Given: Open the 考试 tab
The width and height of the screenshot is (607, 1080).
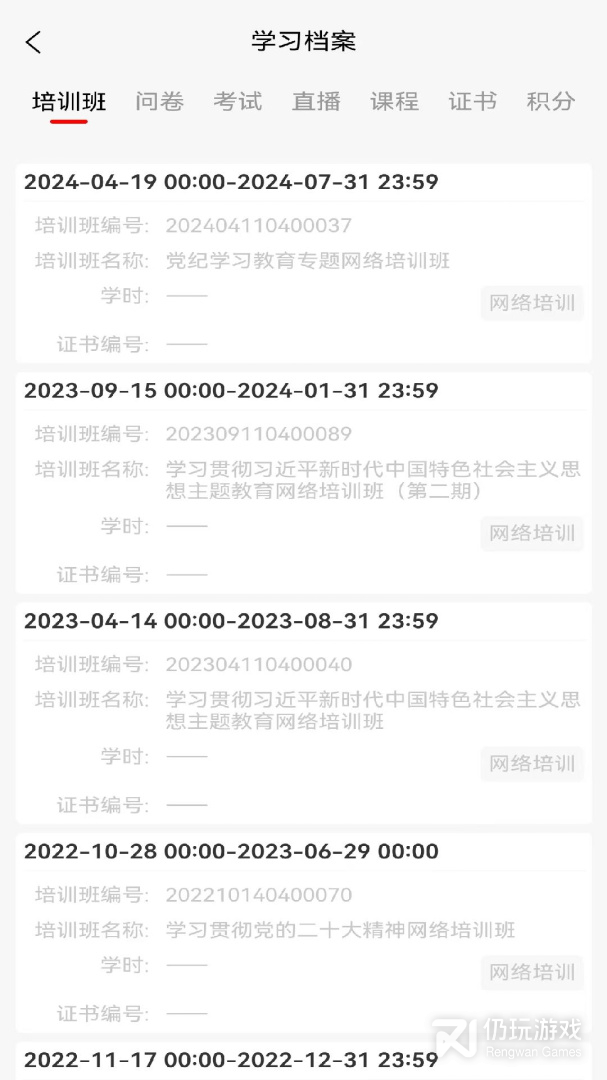Looking at the screenshot, I should click(238, 102).
